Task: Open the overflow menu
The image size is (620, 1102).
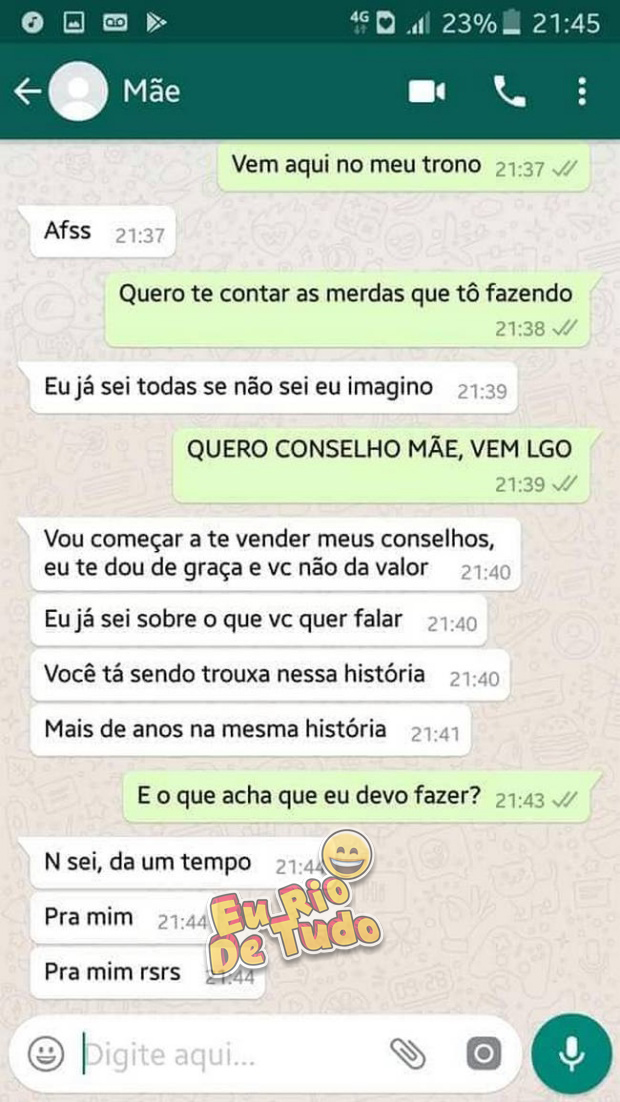Action: point(581,92)
